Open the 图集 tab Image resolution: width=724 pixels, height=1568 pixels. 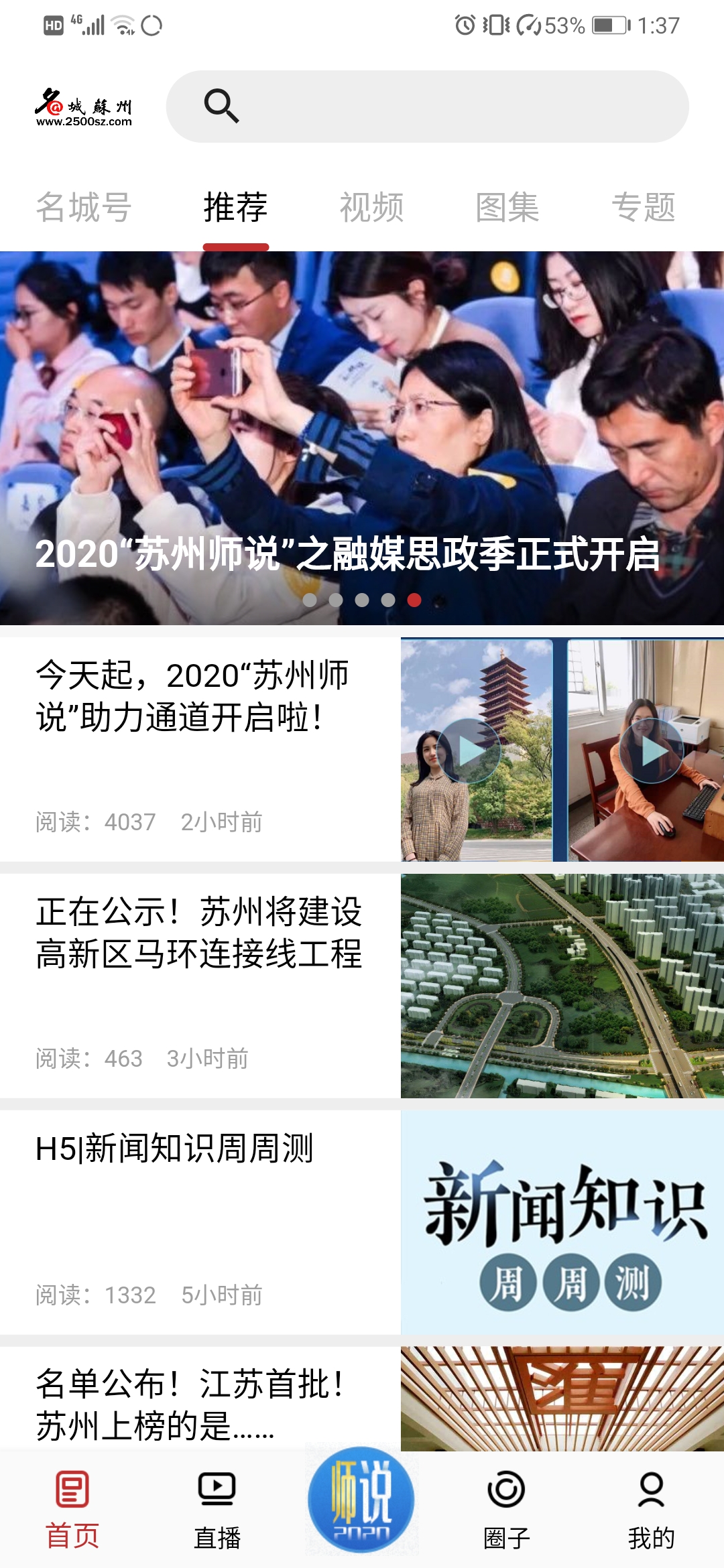tap(507, 207)
